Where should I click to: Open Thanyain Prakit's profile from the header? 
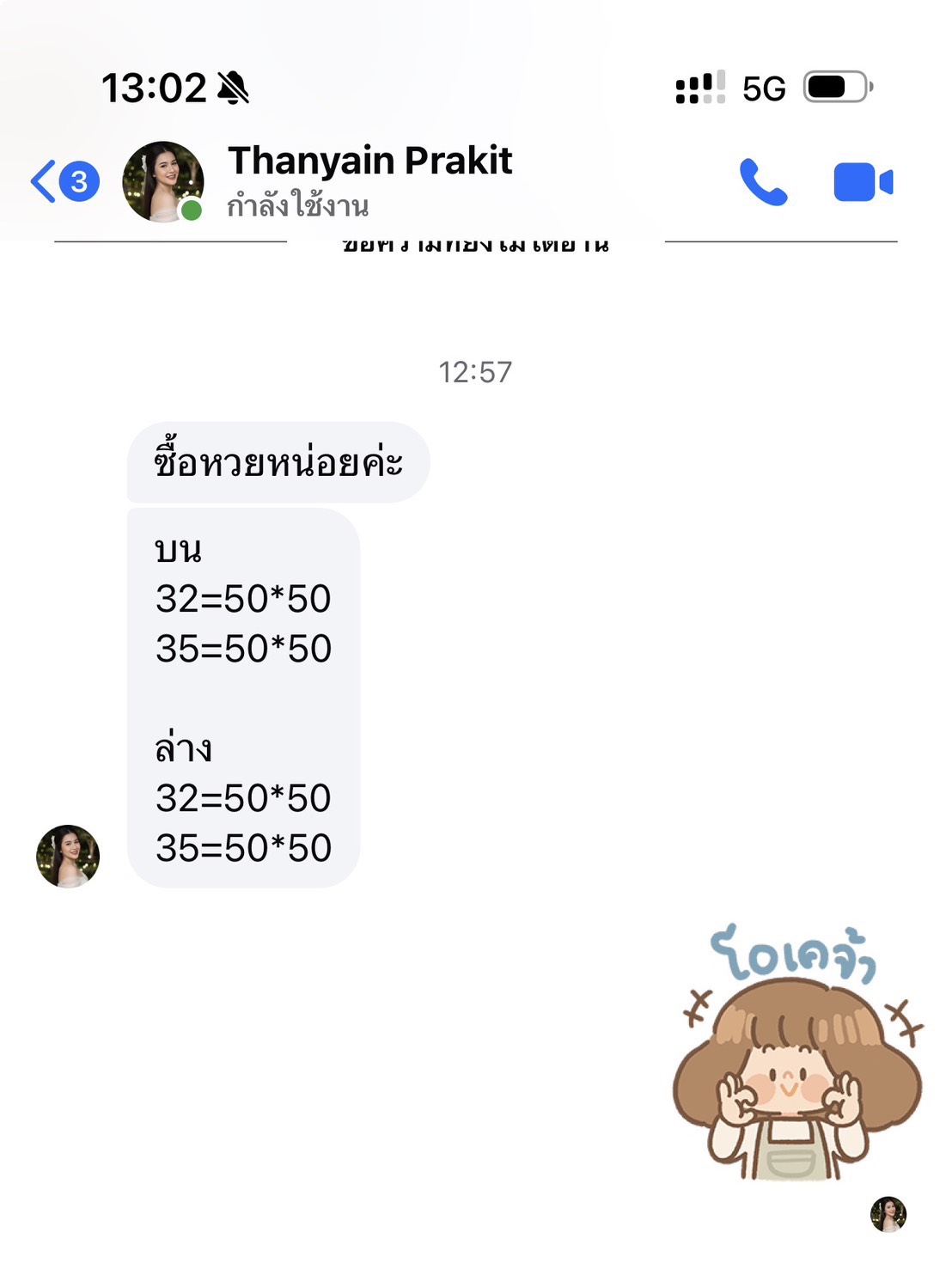pos(369,180)
